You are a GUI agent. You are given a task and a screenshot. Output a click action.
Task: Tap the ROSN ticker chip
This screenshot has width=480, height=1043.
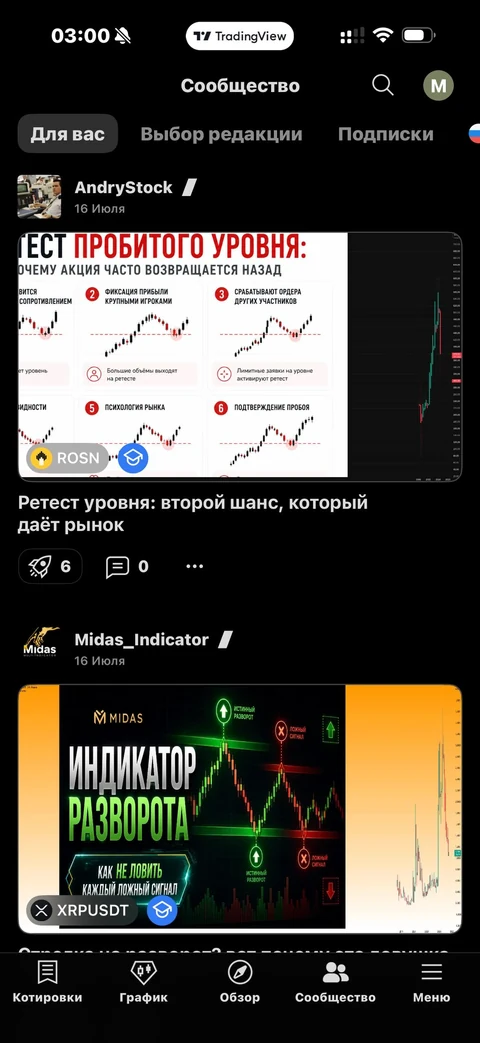[67, 458]
